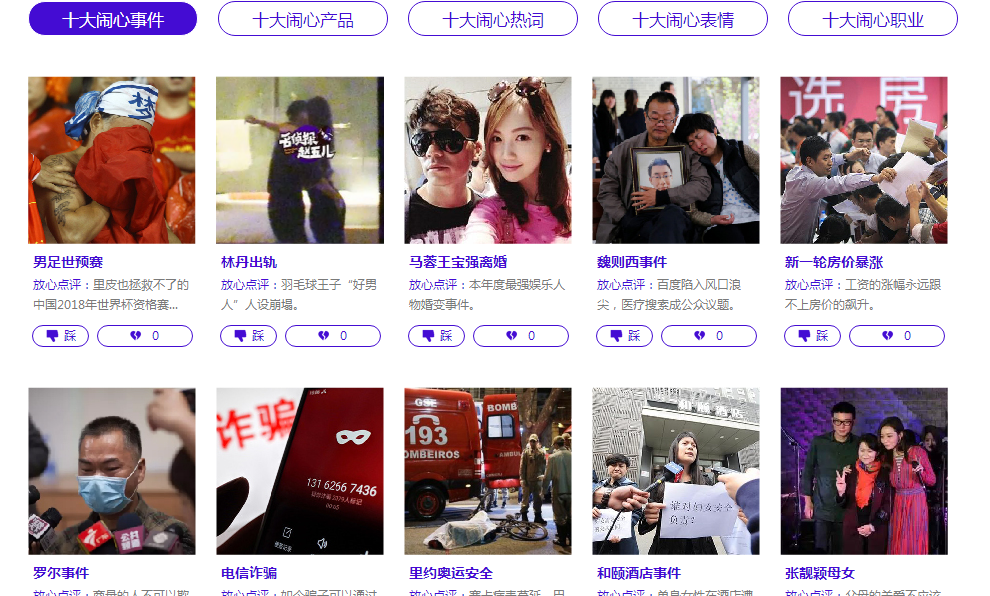Open the 十大闹心表情 tab
The image size is (990, 596).
(x=683, y=19)
